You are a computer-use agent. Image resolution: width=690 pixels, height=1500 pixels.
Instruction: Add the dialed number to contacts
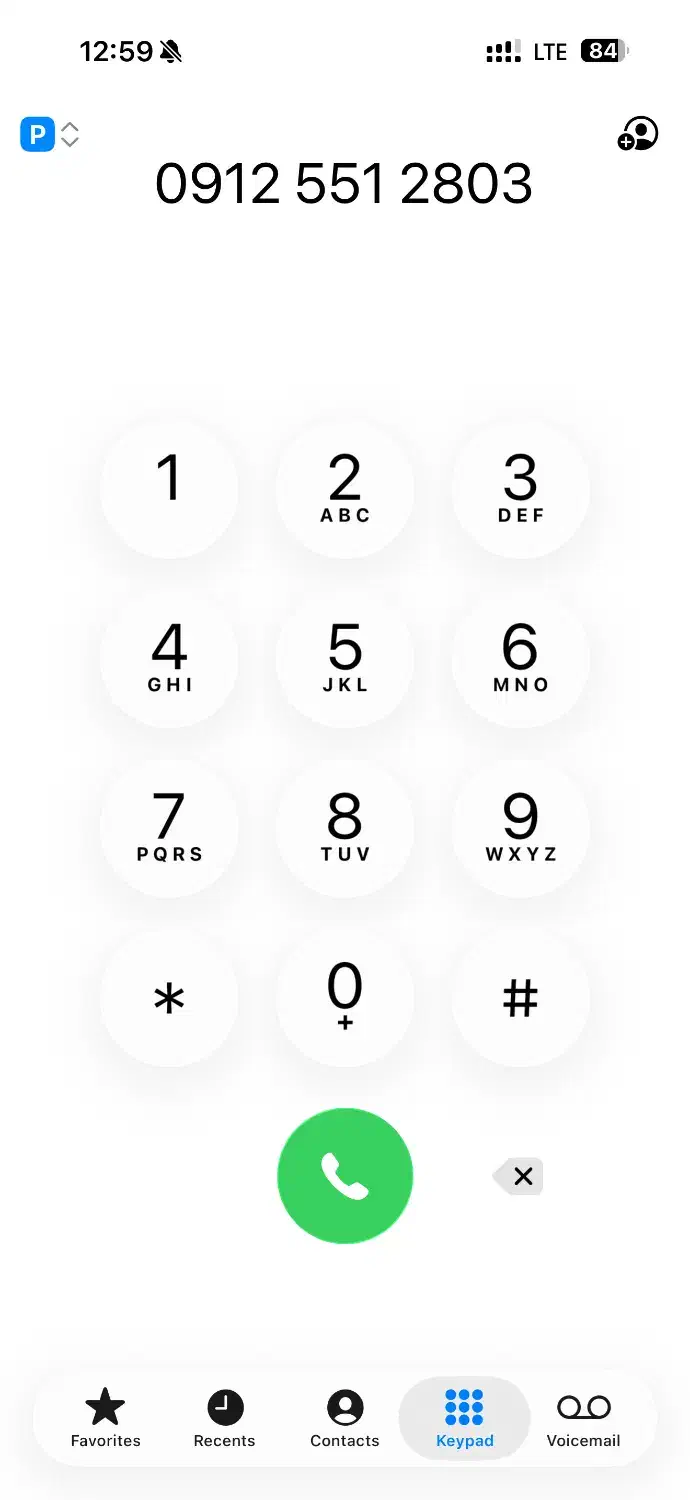click(637, 134)
